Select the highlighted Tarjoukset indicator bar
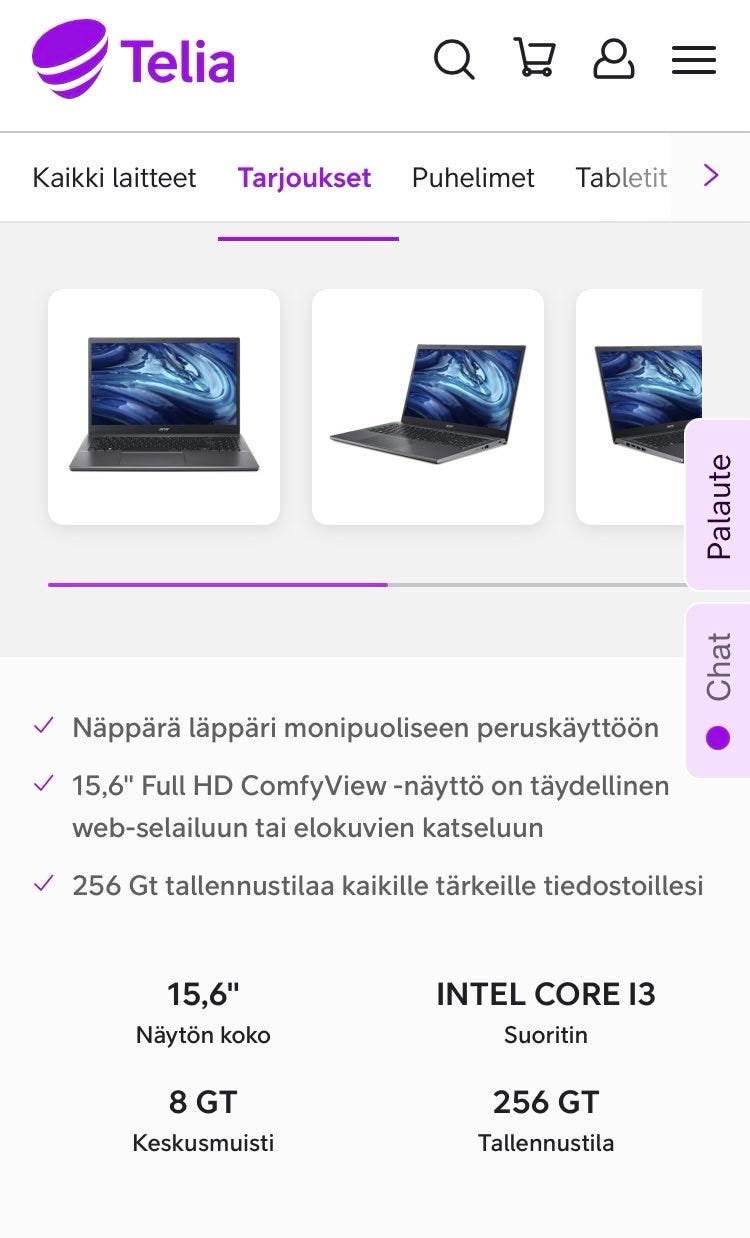 [307, 239]
